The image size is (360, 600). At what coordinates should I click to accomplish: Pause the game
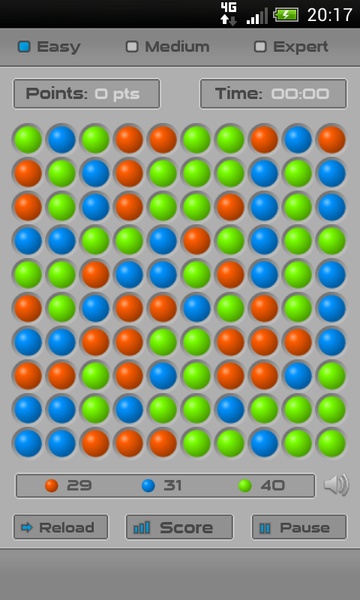click(299, 527)
